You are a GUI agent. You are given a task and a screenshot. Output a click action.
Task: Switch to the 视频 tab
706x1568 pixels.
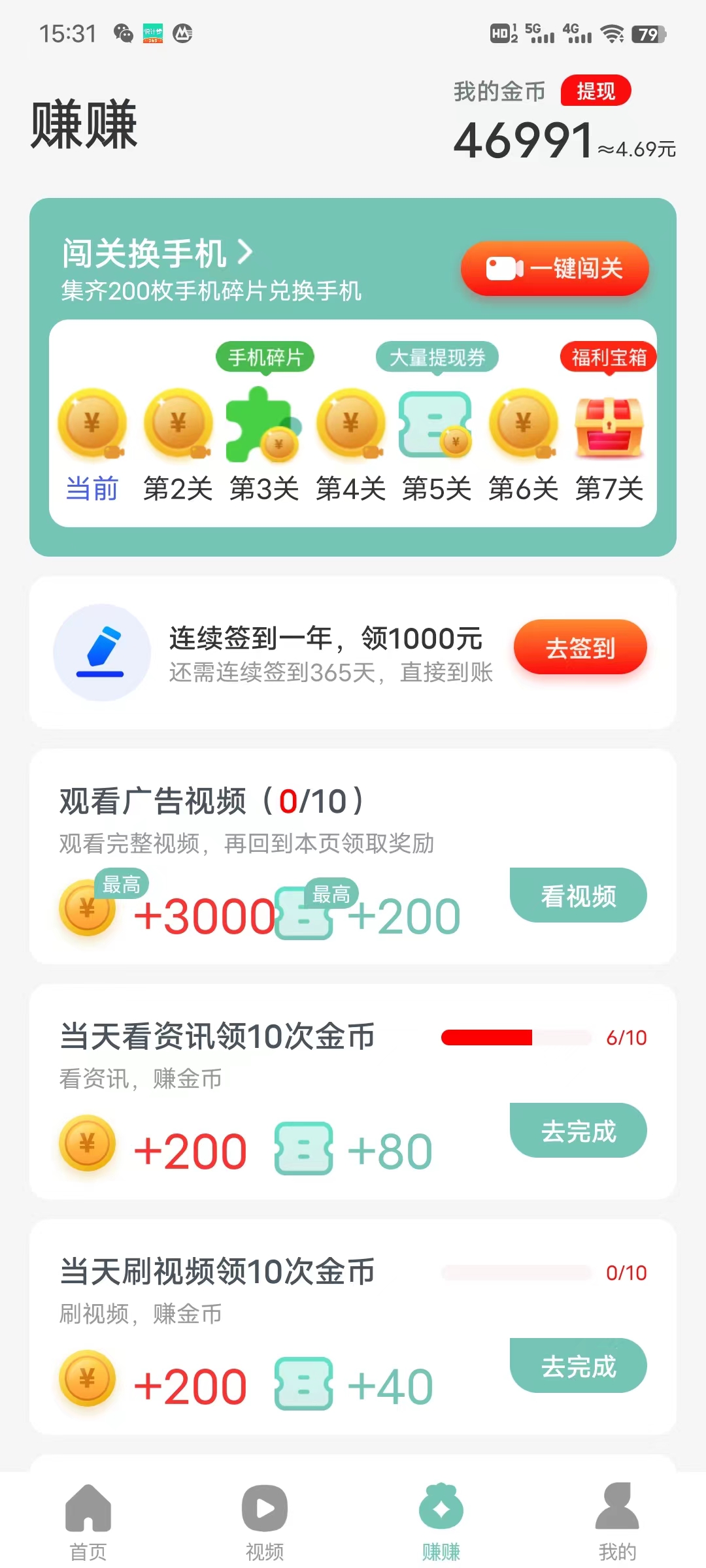[265, 1521]
